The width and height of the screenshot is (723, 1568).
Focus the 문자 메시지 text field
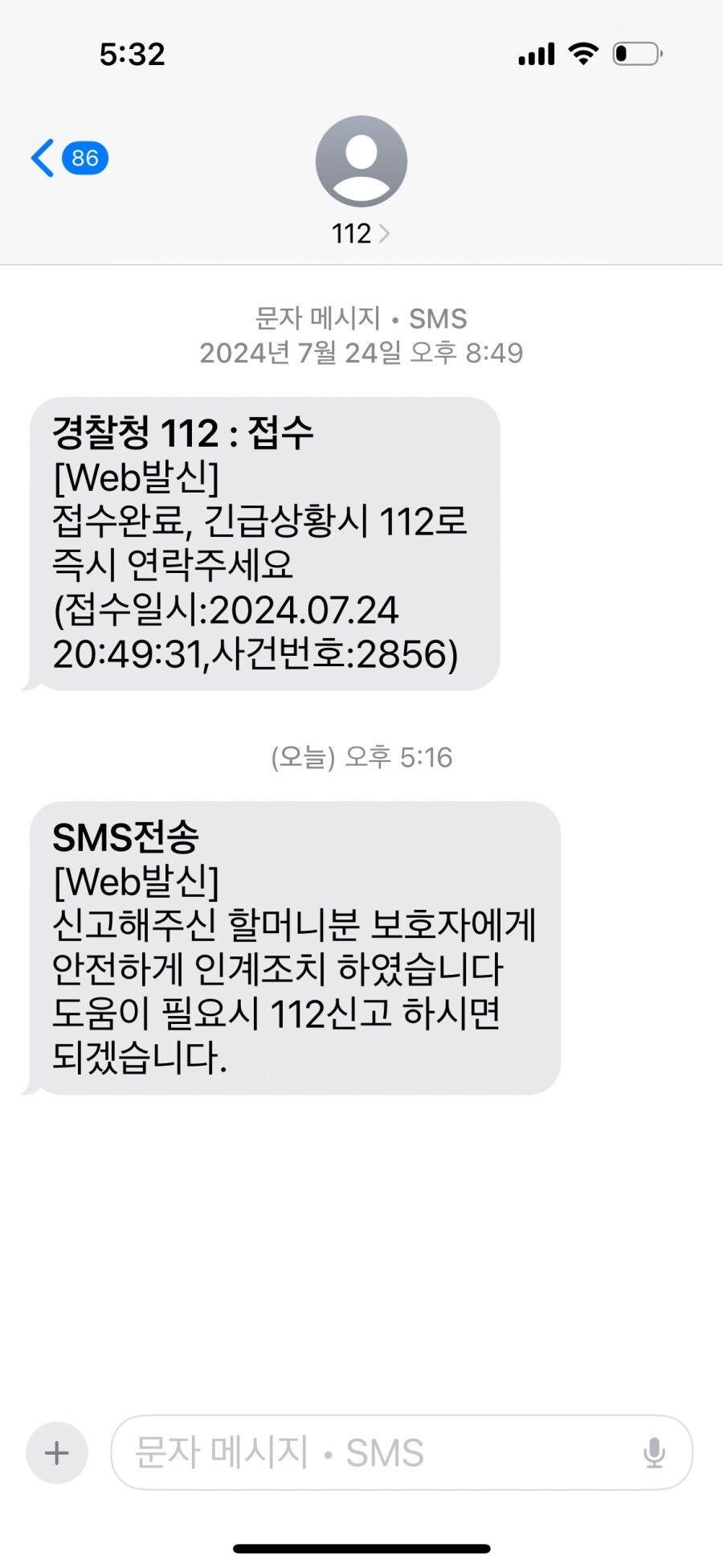(378, 1452)
